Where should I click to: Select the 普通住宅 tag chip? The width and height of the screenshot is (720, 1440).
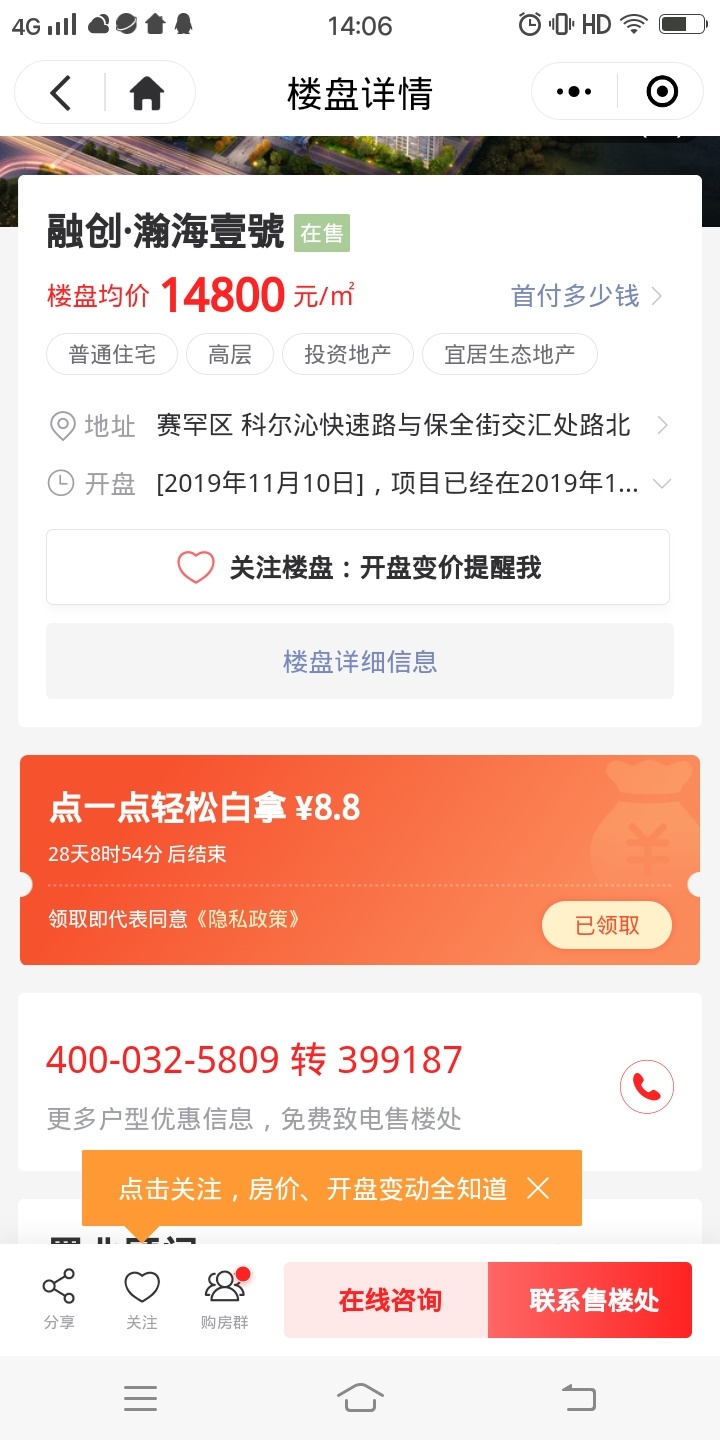point(112,354)
